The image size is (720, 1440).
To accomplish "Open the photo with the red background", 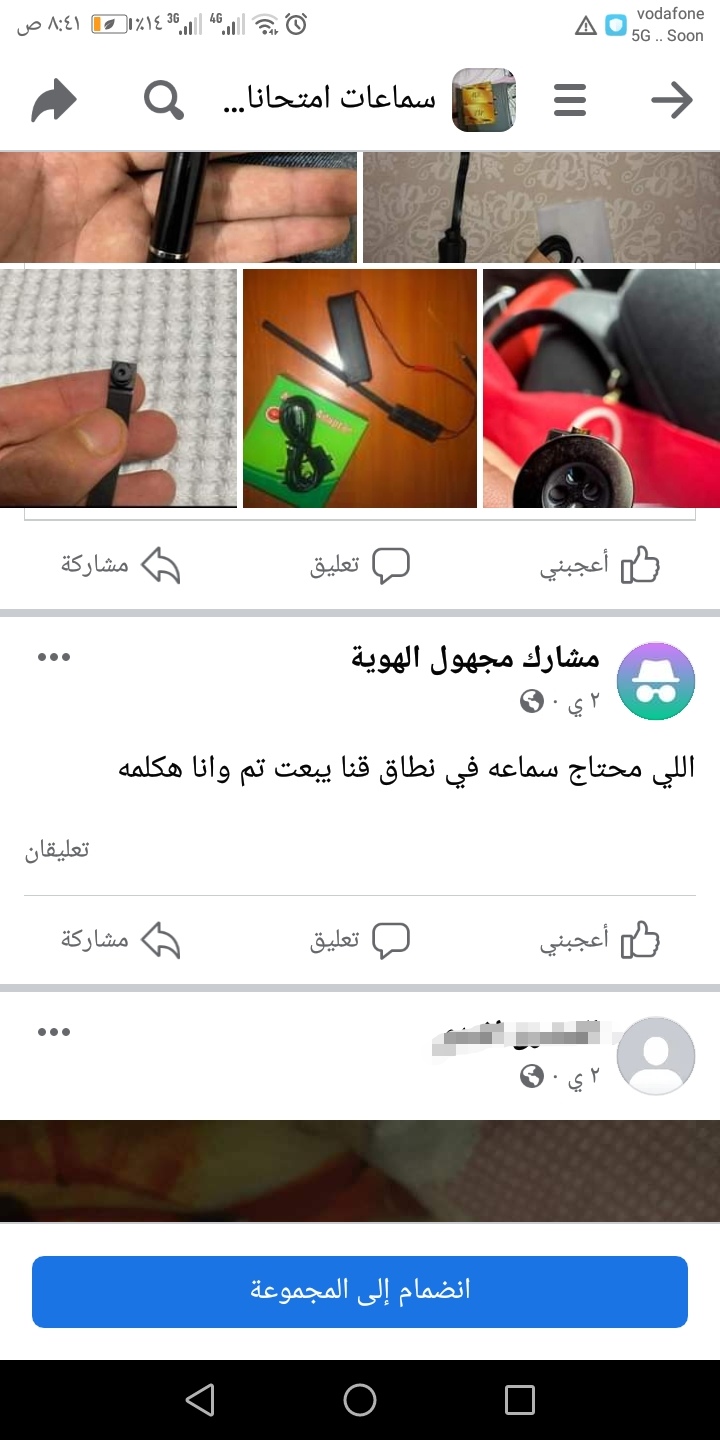I will [601, 388].
